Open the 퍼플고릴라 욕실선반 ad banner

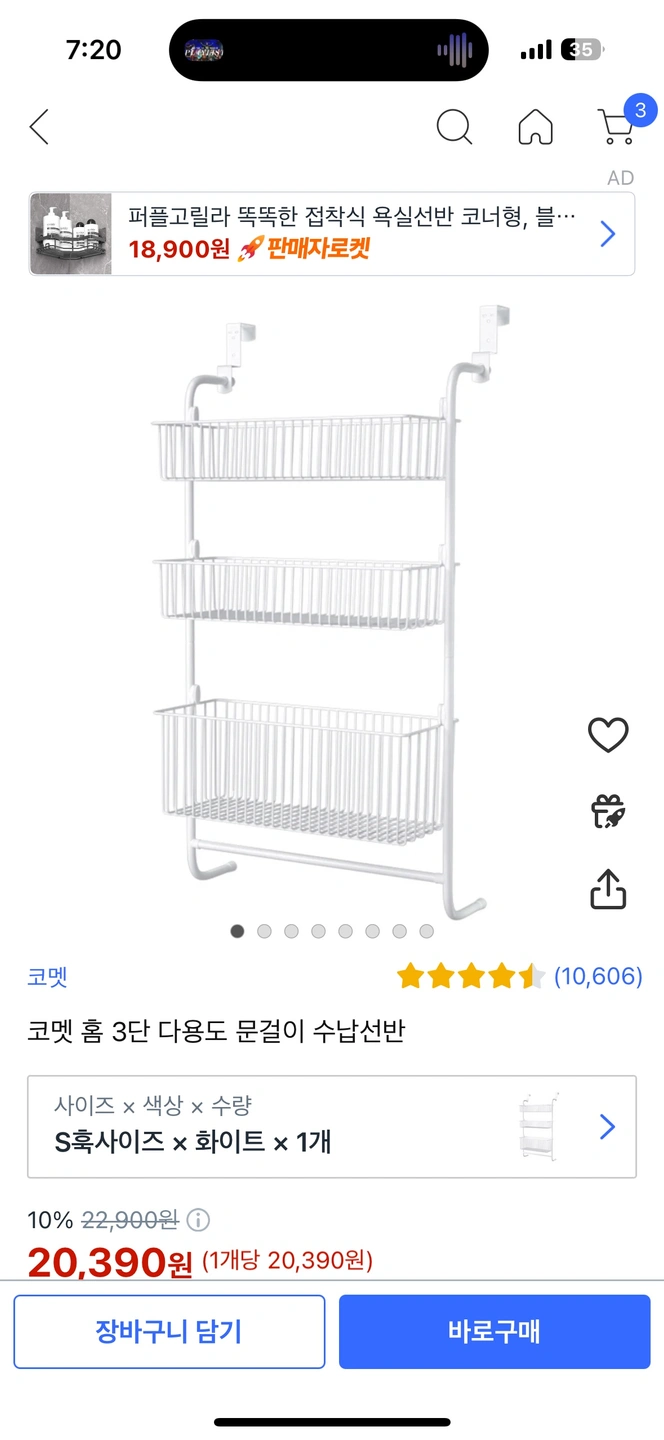(x=332, y=234)
